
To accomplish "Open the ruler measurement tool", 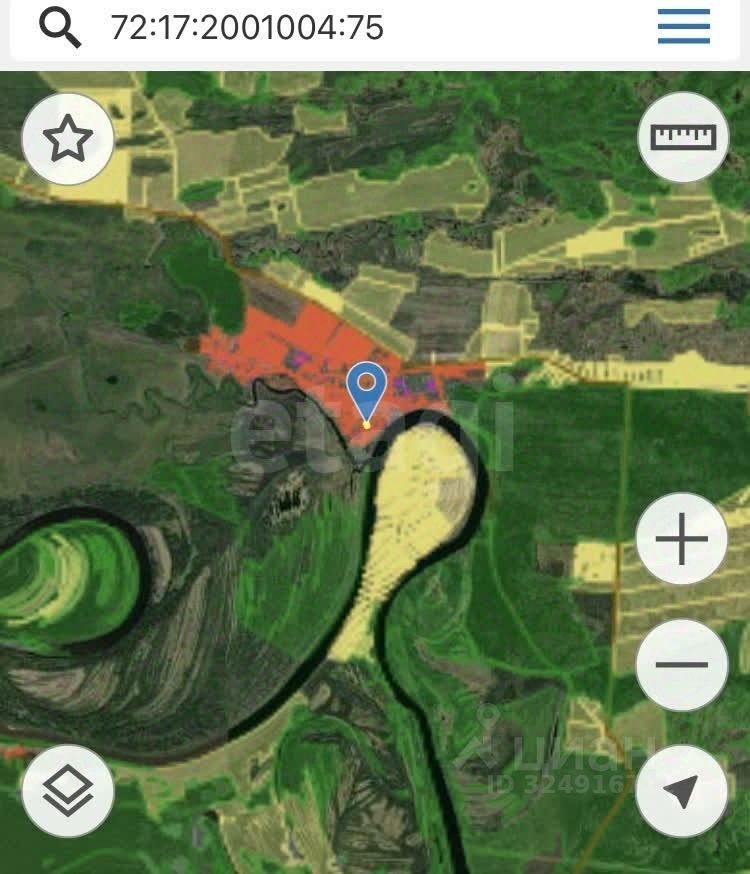I will [684, 137].
